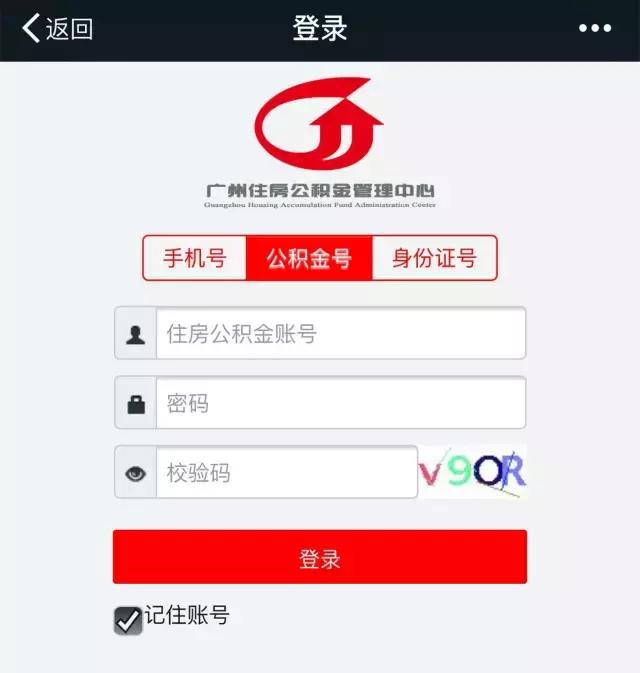Open the three-dot overflow menu
This screenshot has height=673, width=640.
point(594,29)
